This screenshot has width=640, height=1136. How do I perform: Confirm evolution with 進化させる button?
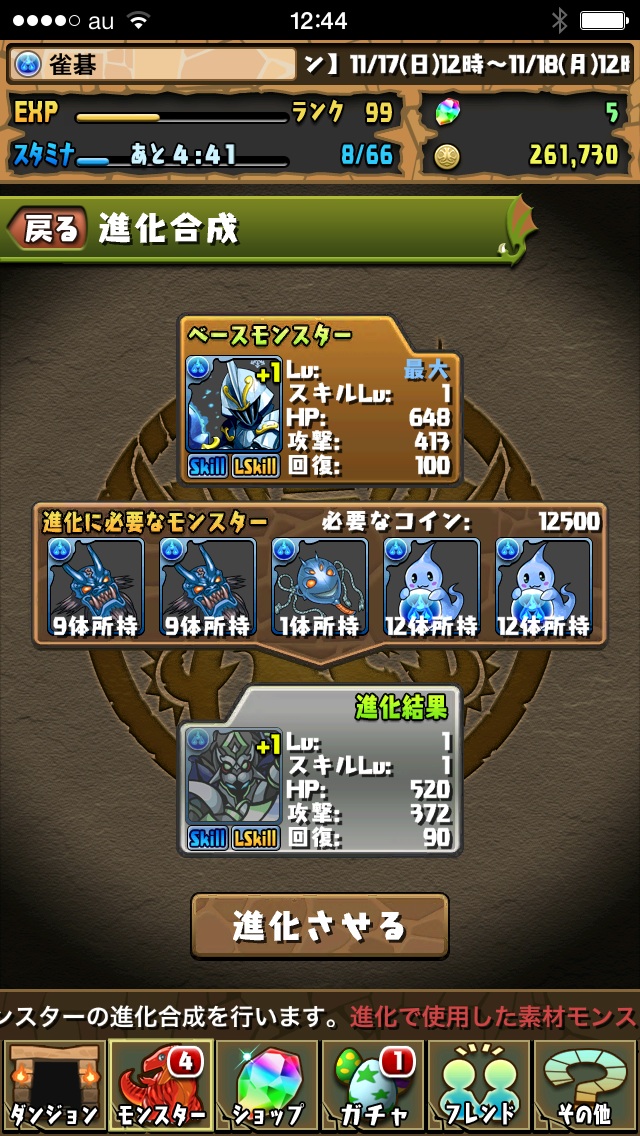pyautogui.click(x=320, y=925)
